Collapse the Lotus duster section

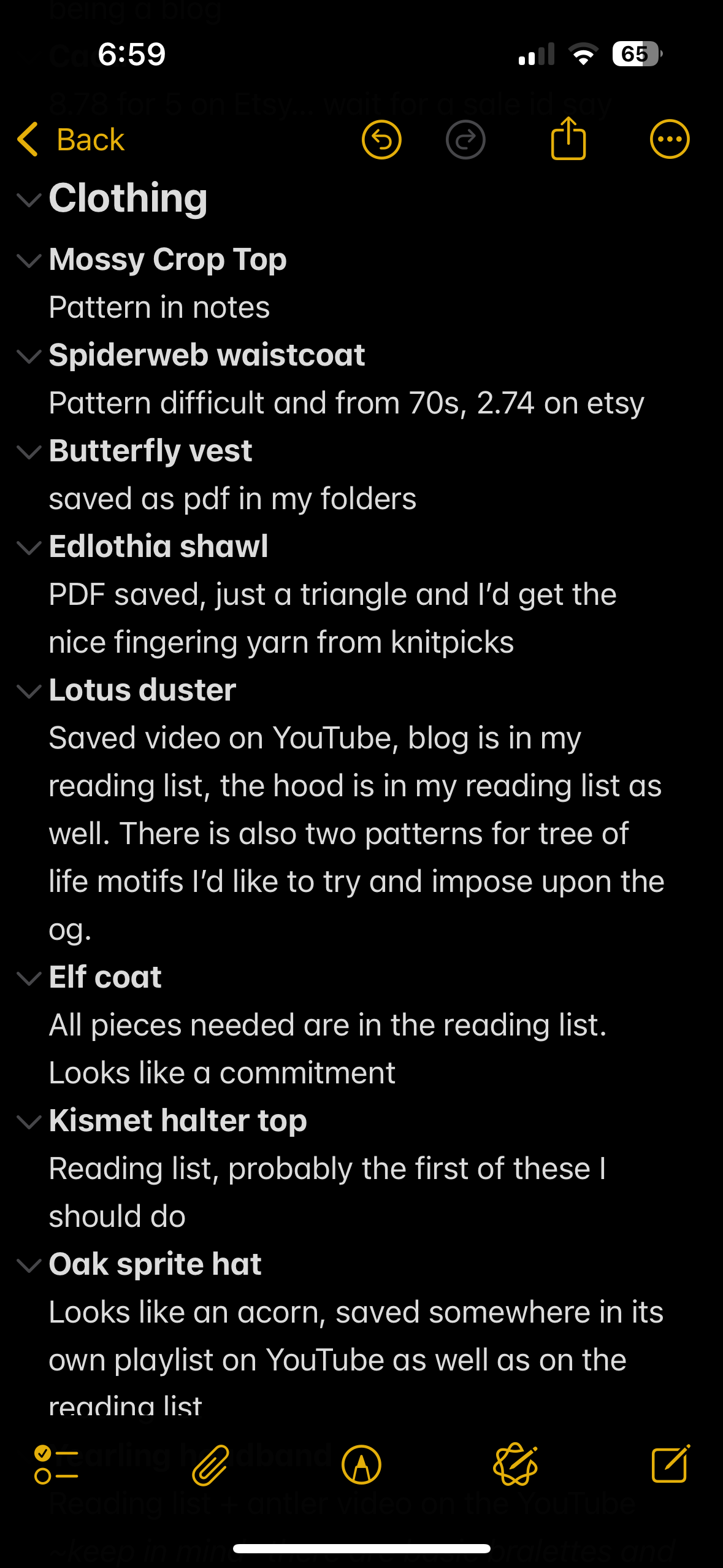(x=29, y=691)
